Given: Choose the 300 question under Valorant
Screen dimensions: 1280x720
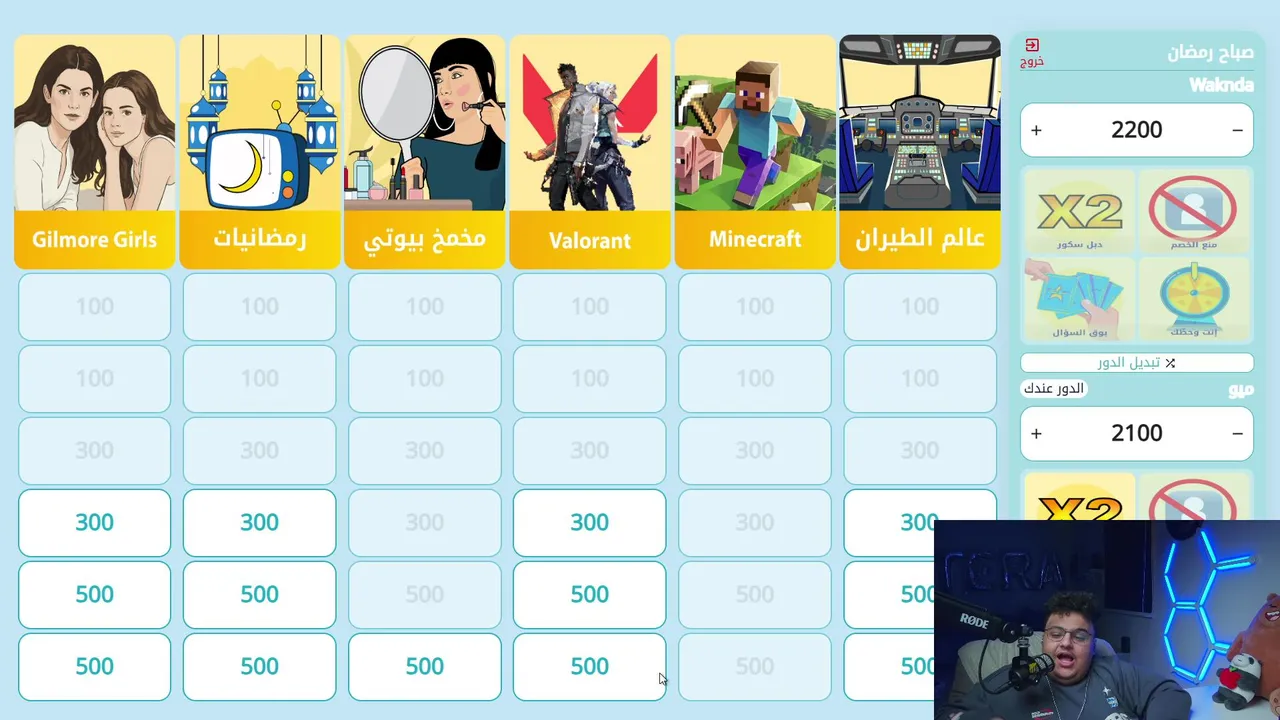Looking at the screenshot, I should [x=589, y=522].
